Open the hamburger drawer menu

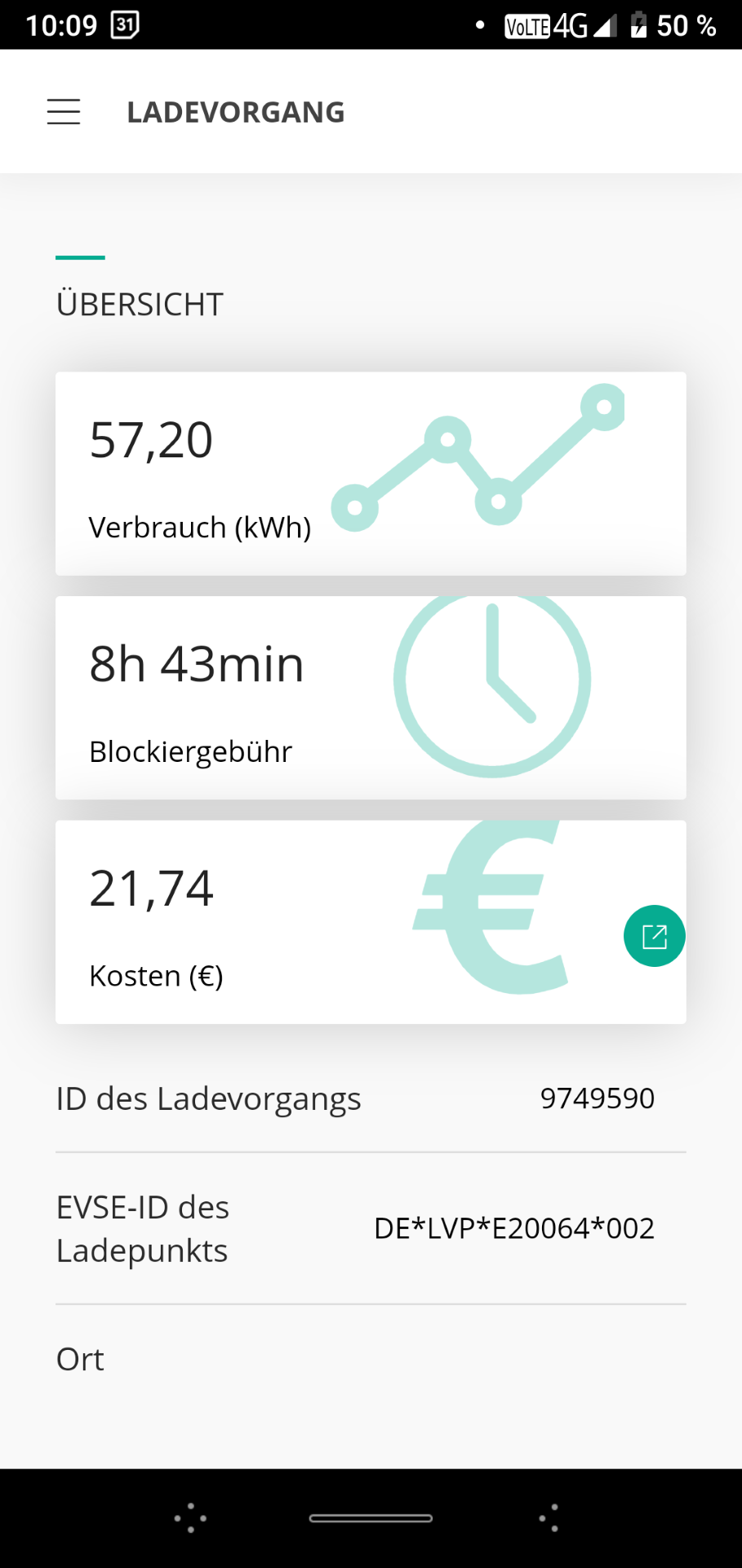point(64,112)
